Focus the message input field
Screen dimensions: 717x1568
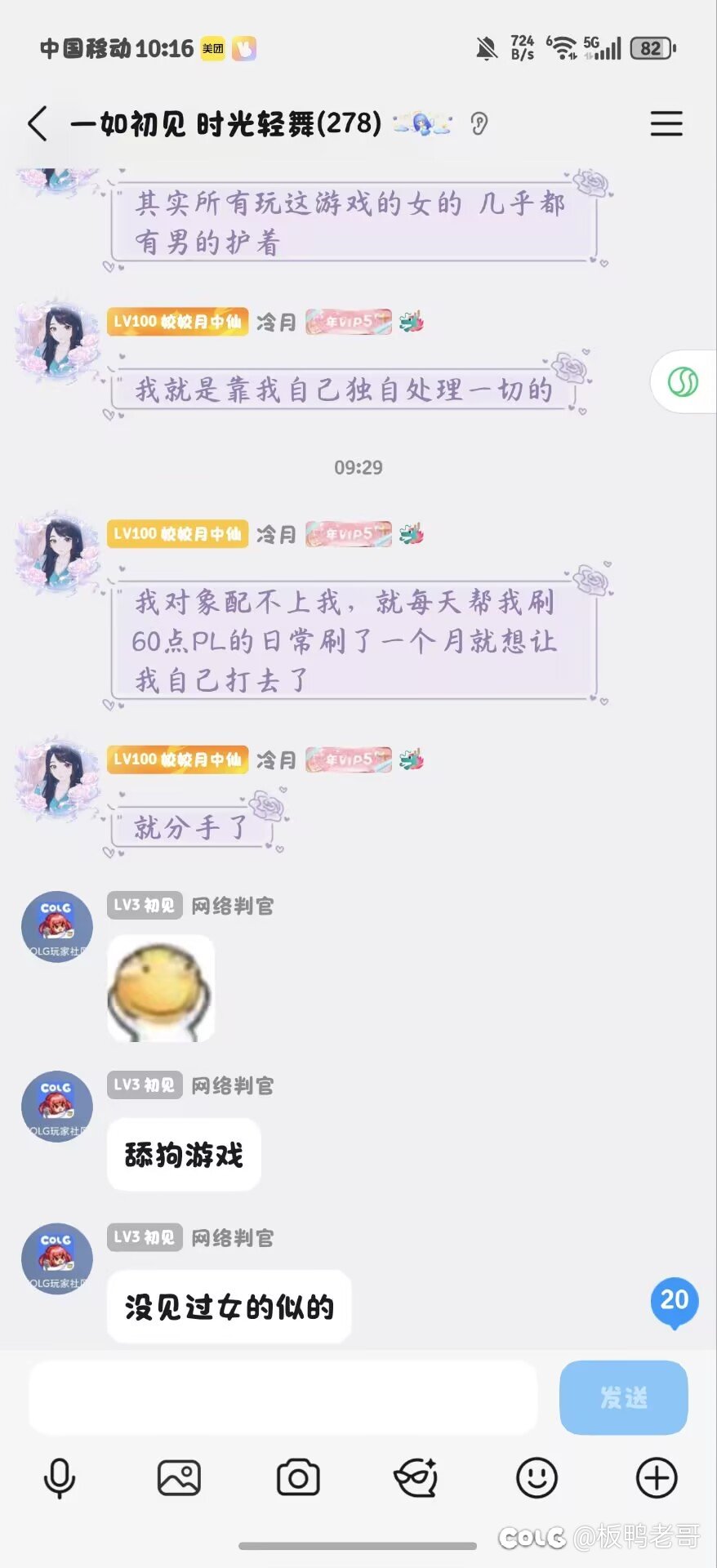coord(283,1397)
